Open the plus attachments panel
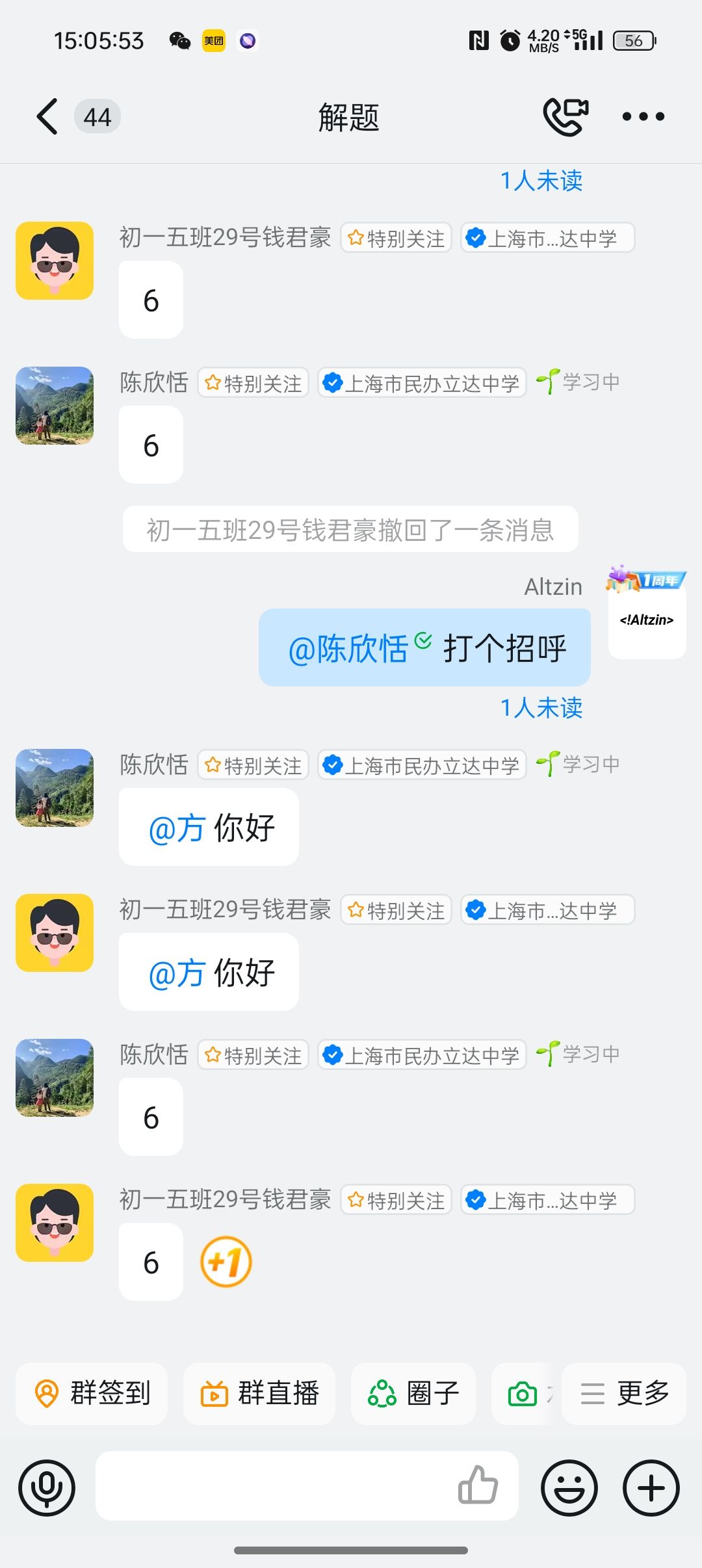Screen dimensions: 702x1568 pyautogui.click(x=651, y=1488)
